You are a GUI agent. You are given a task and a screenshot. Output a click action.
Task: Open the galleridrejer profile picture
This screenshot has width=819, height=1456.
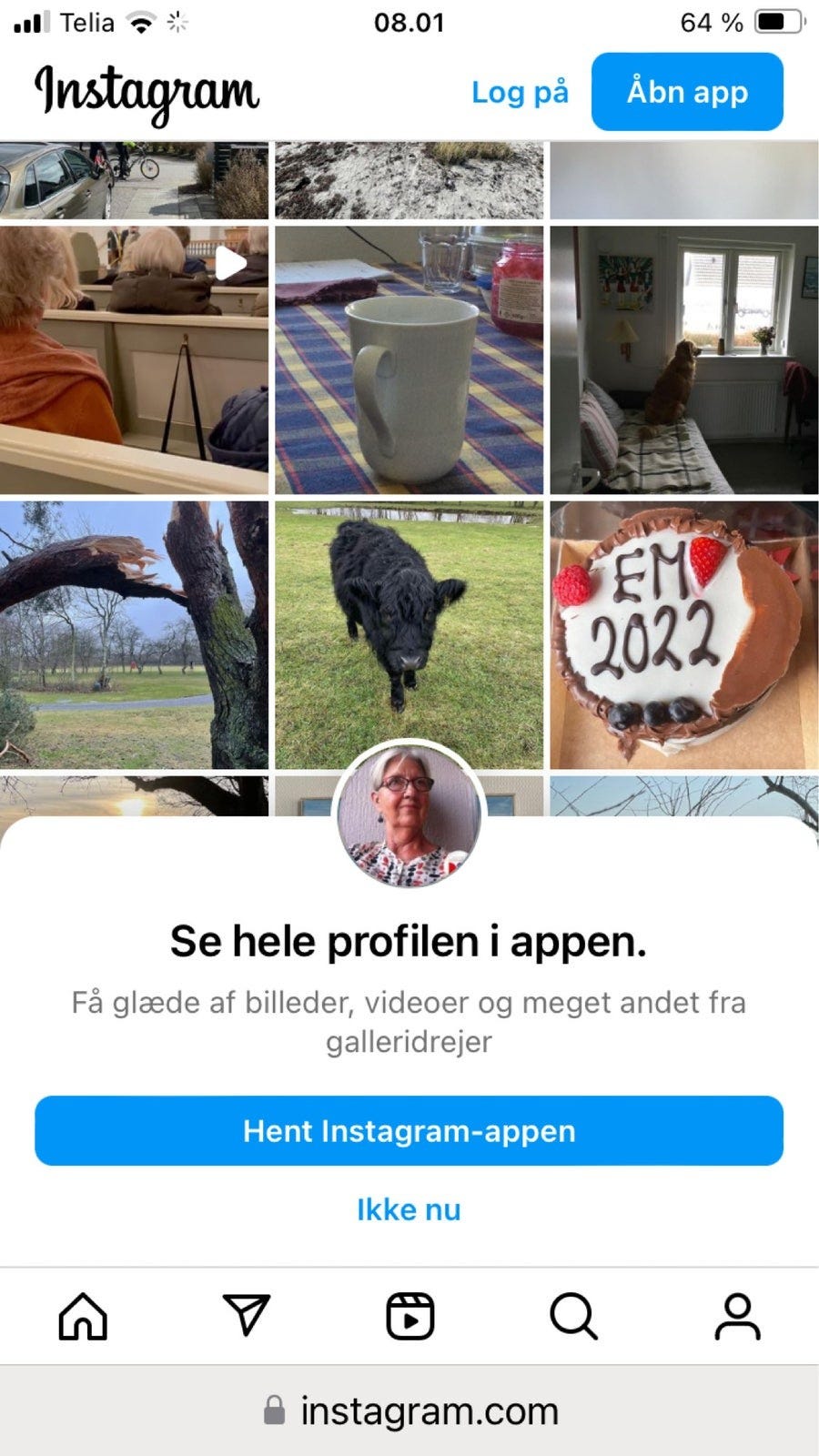pyautogui.click(x=409, y=817)
